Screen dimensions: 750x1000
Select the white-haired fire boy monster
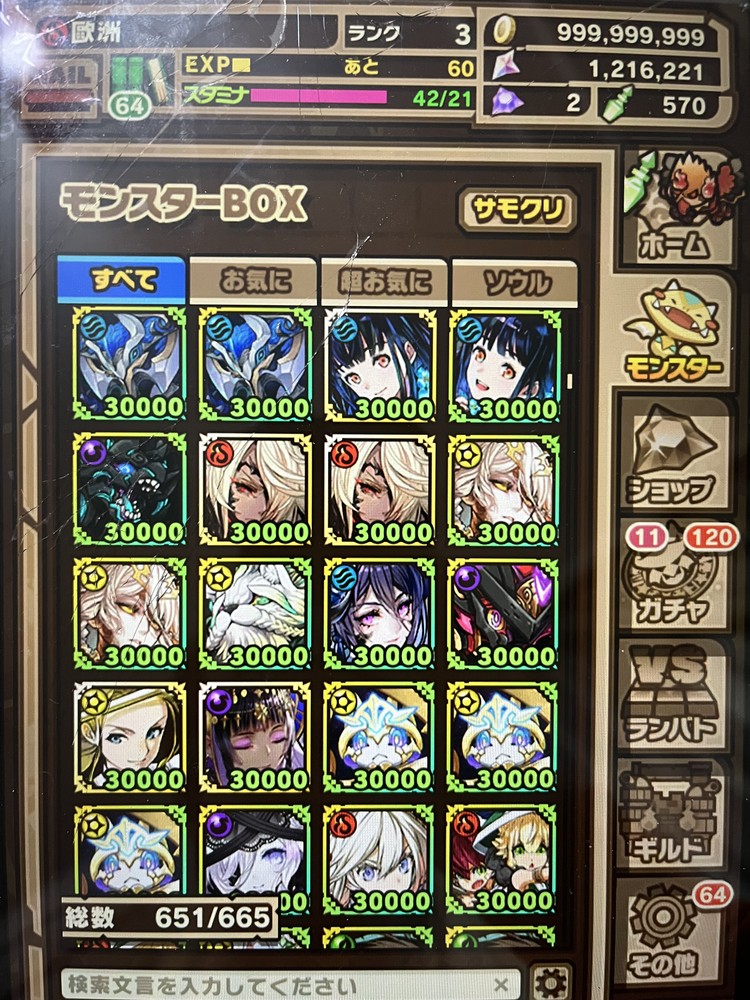(379, 862)
